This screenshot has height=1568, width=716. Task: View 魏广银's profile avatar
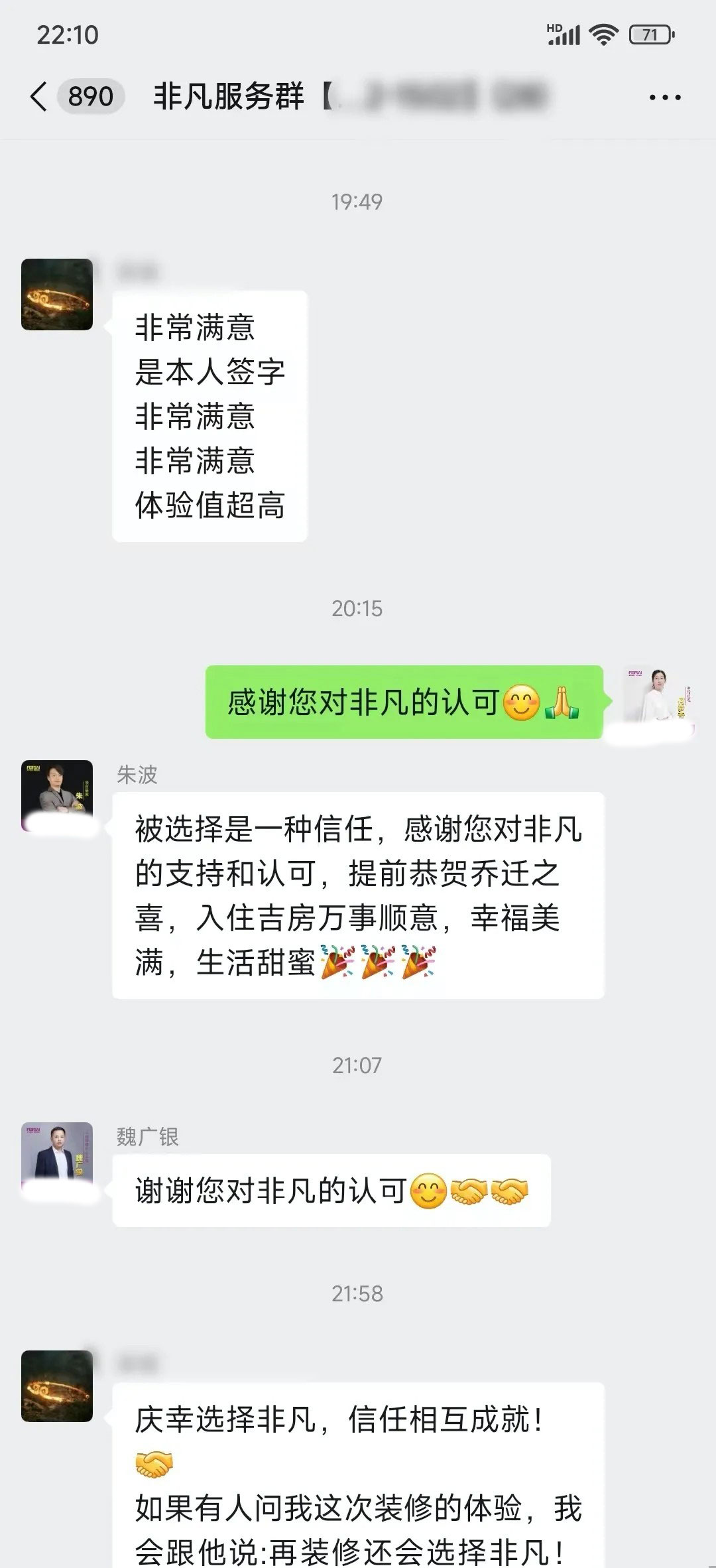click(57, 1157)
